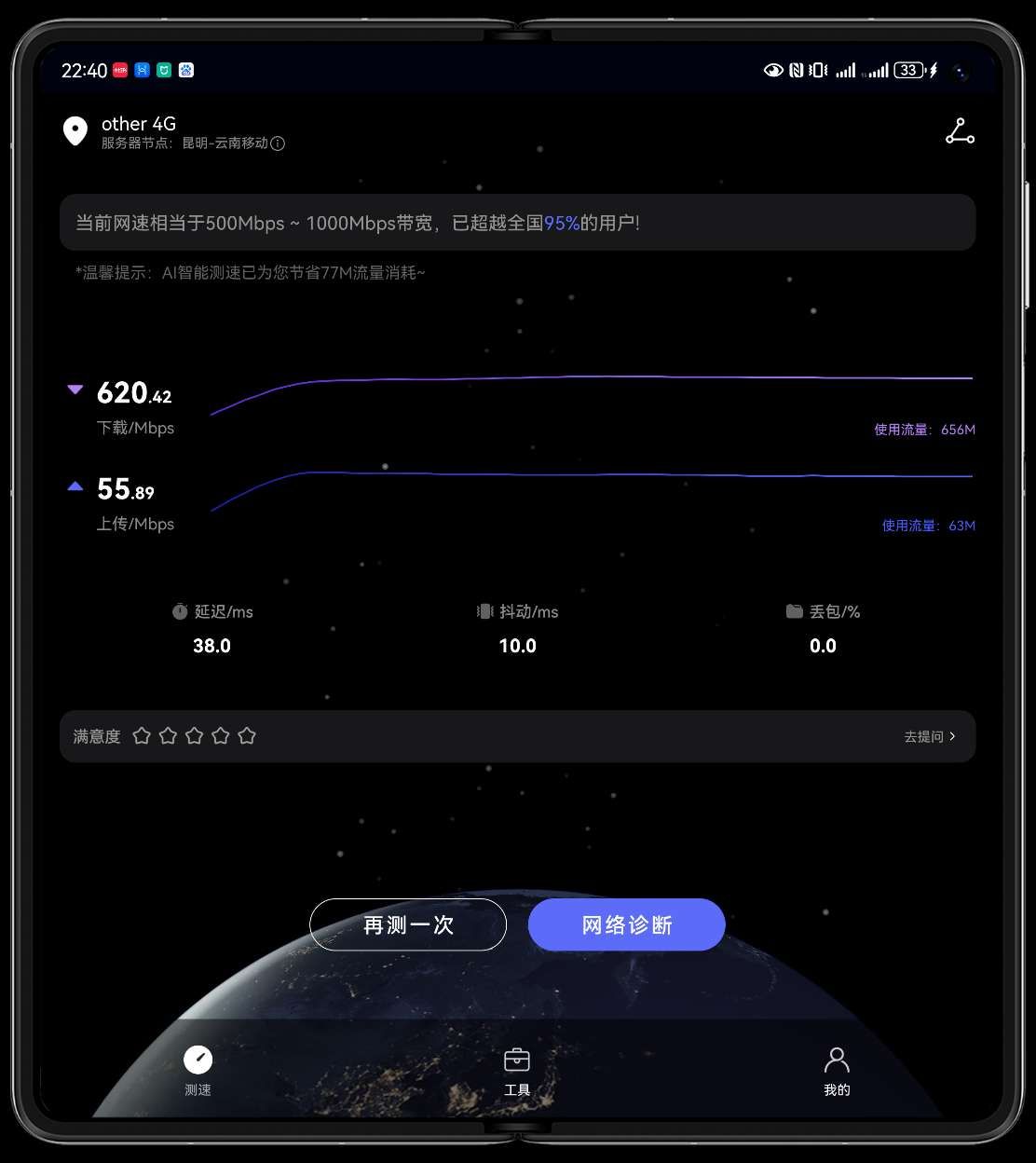Tap the share icon at top right

pos(960,131)
